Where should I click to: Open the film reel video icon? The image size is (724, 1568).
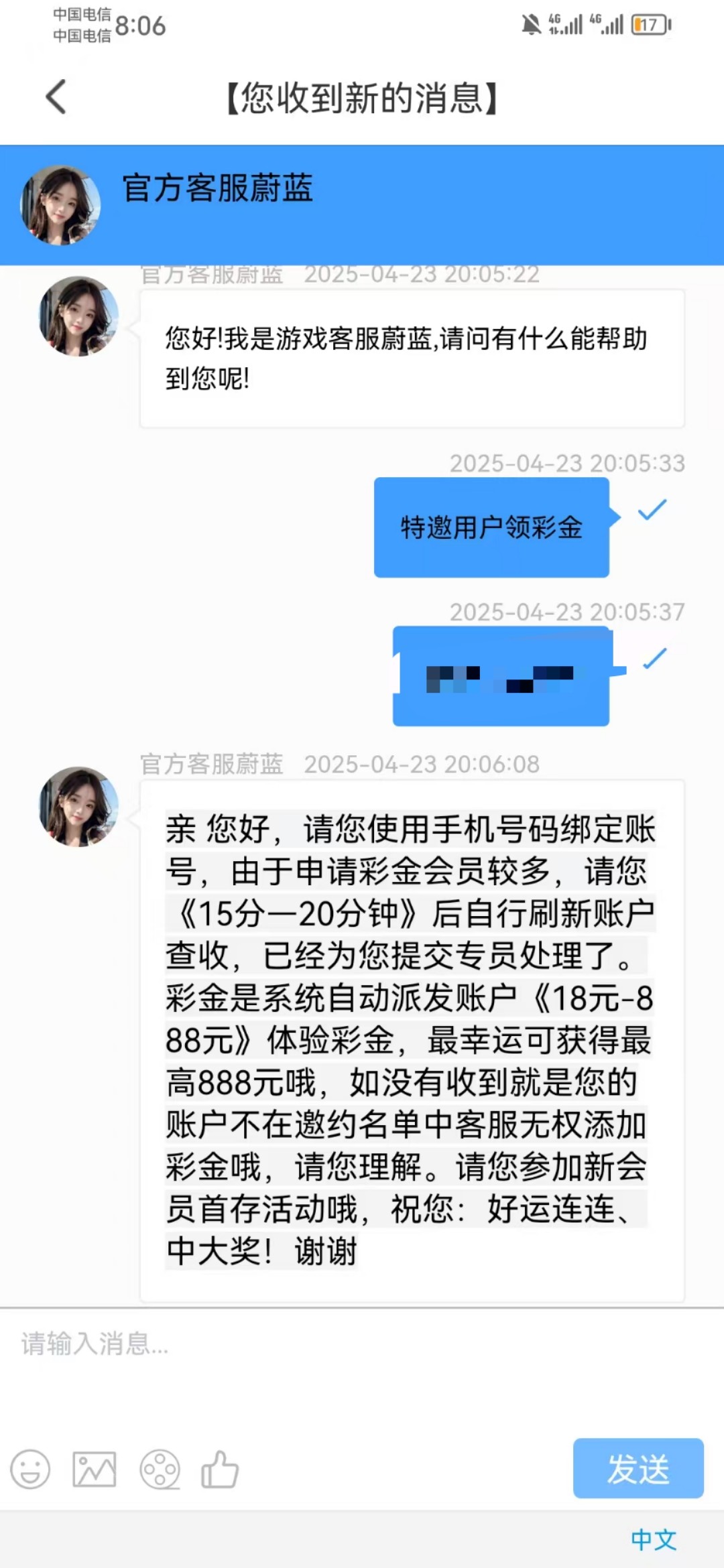click(160, 1470)
